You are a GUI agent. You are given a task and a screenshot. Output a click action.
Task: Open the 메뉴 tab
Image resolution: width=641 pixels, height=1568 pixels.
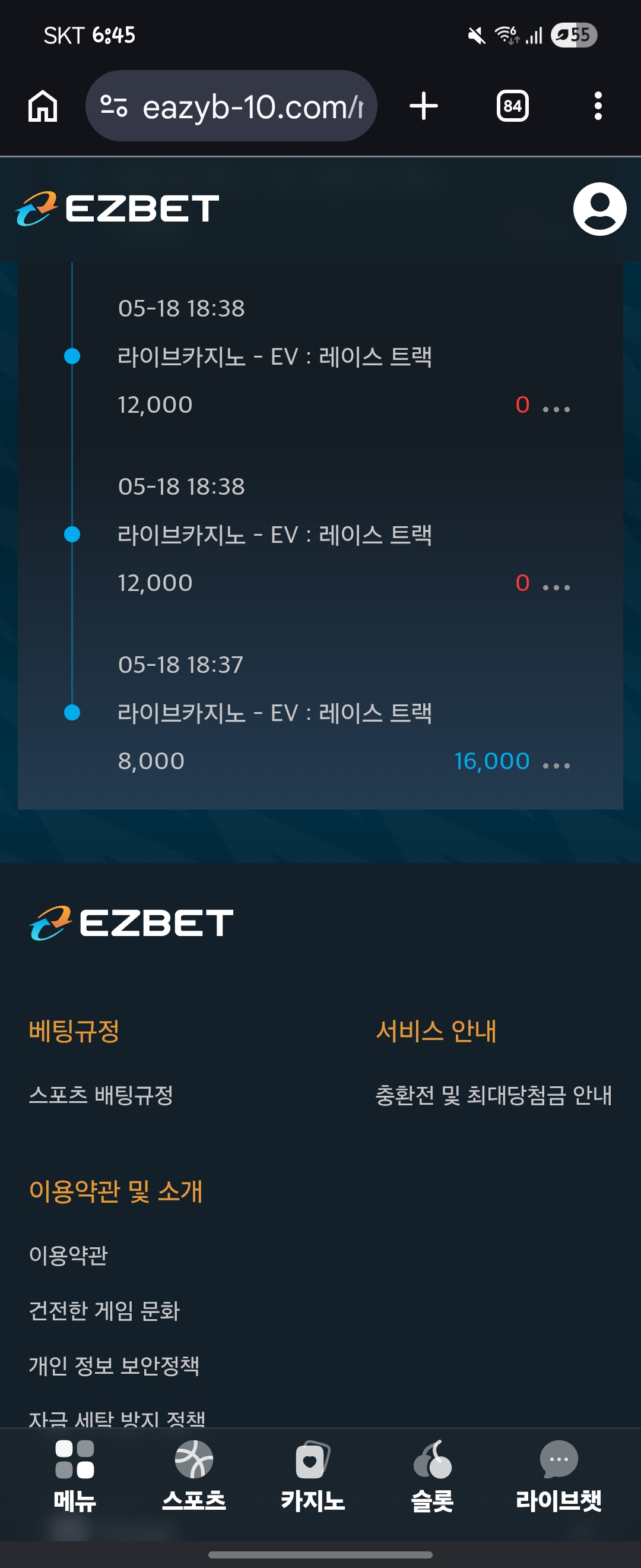[74, 1476]
